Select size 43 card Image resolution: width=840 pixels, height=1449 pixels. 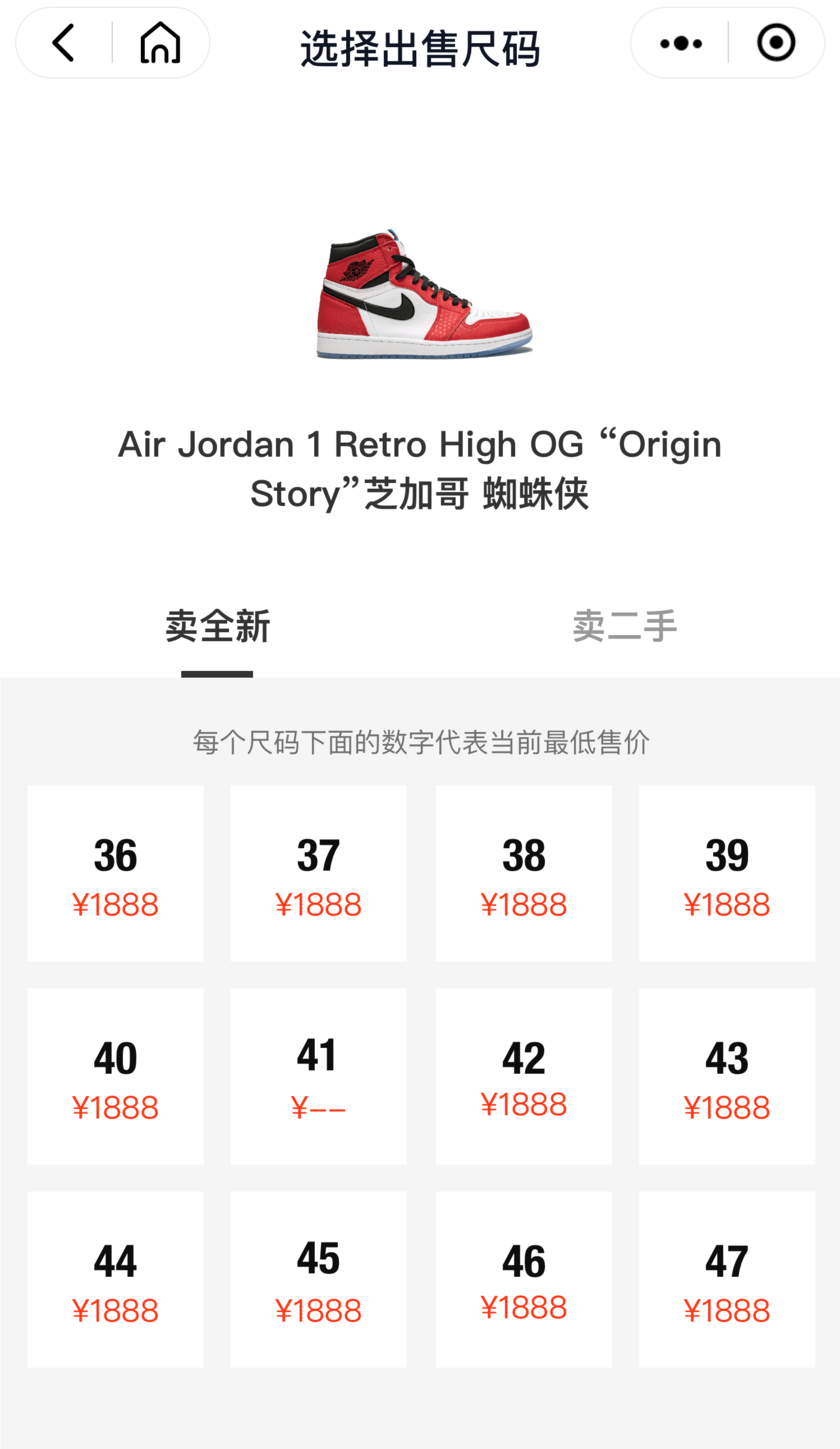(x=727, y=1076)
